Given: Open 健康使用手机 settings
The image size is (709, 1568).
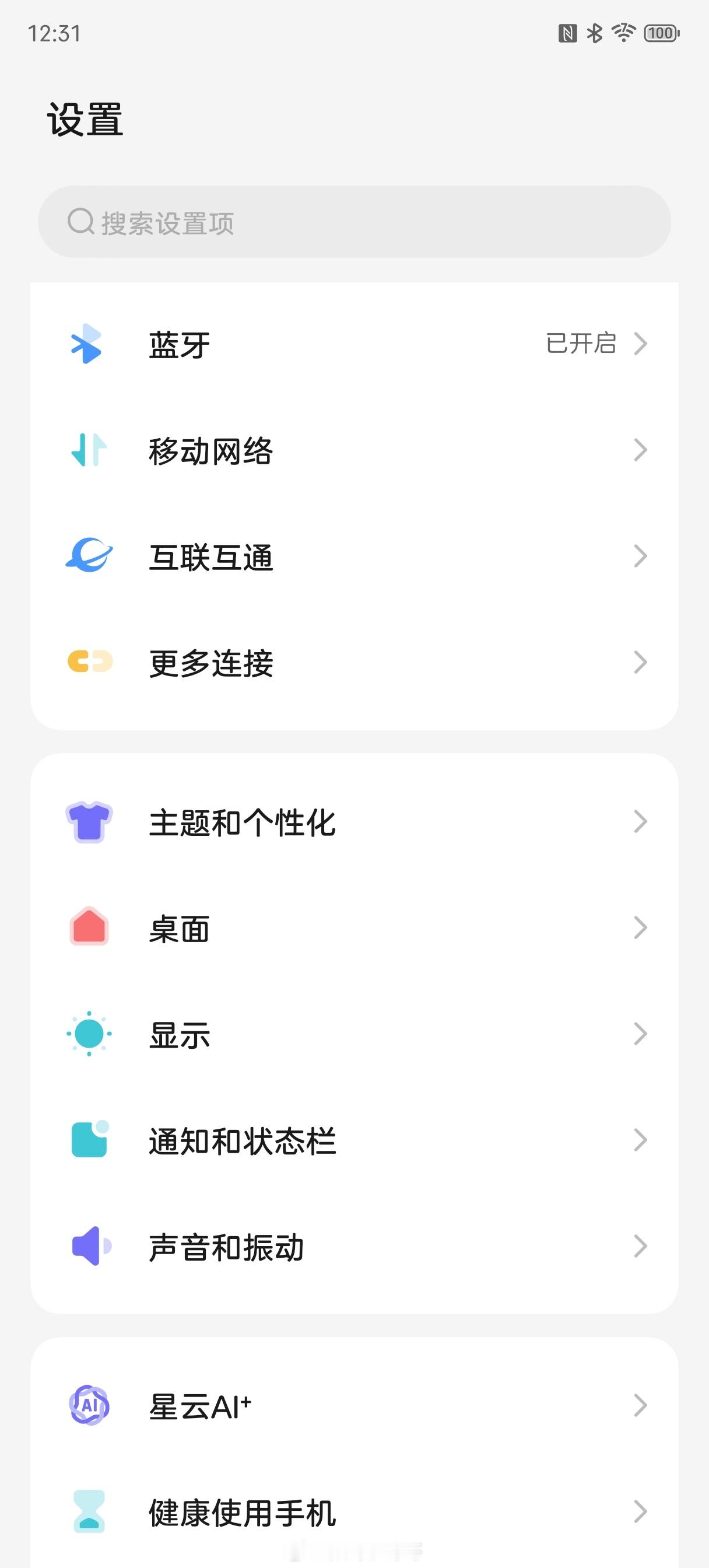Looking at the screenshot, I should tap(354, 1512).
